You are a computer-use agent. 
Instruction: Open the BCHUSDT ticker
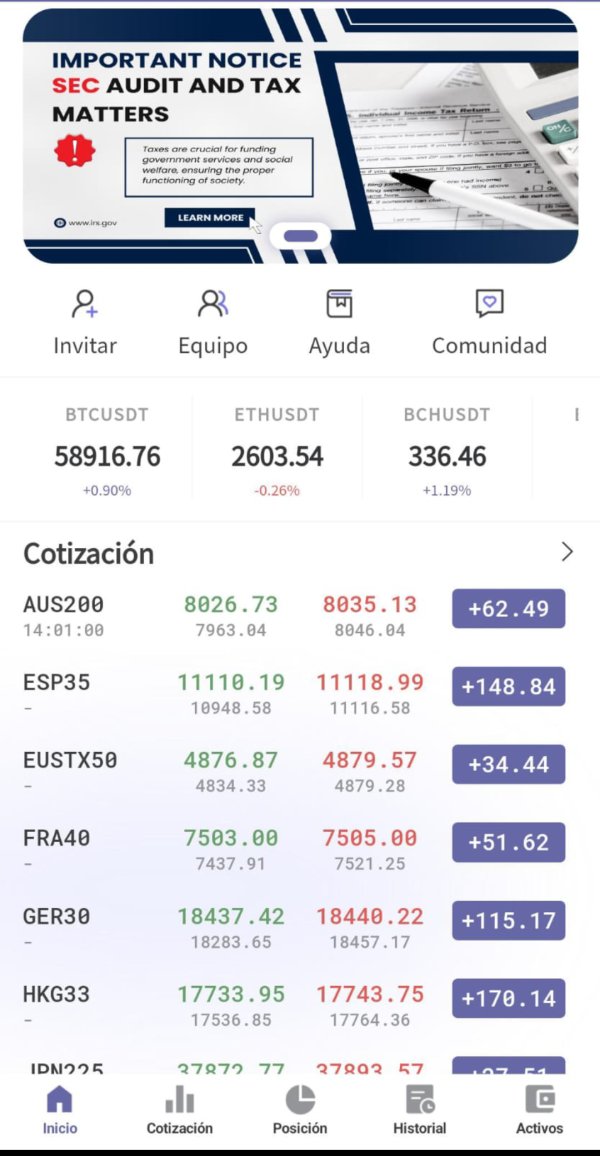coord(447,451)
